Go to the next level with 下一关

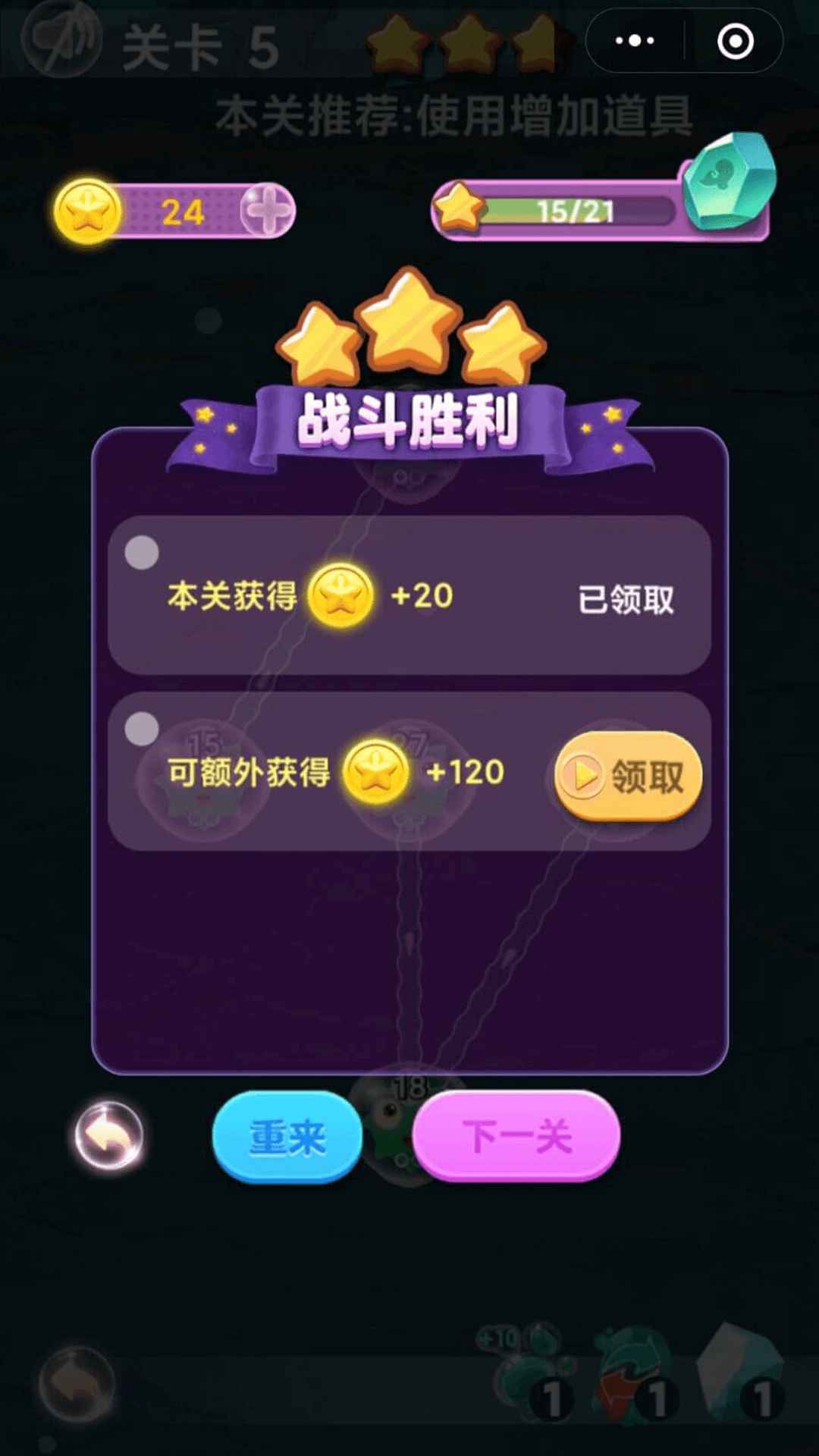tap(516, 1135)
